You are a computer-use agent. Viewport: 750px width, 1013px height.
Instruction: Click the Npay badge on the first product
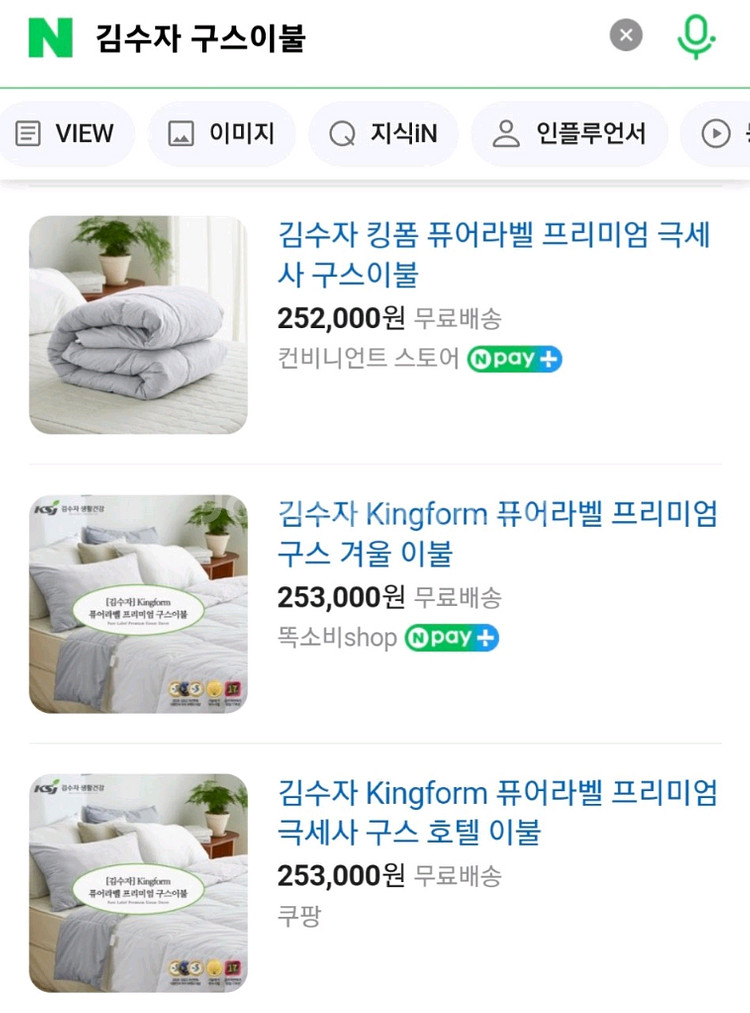[x=514, y=359]
